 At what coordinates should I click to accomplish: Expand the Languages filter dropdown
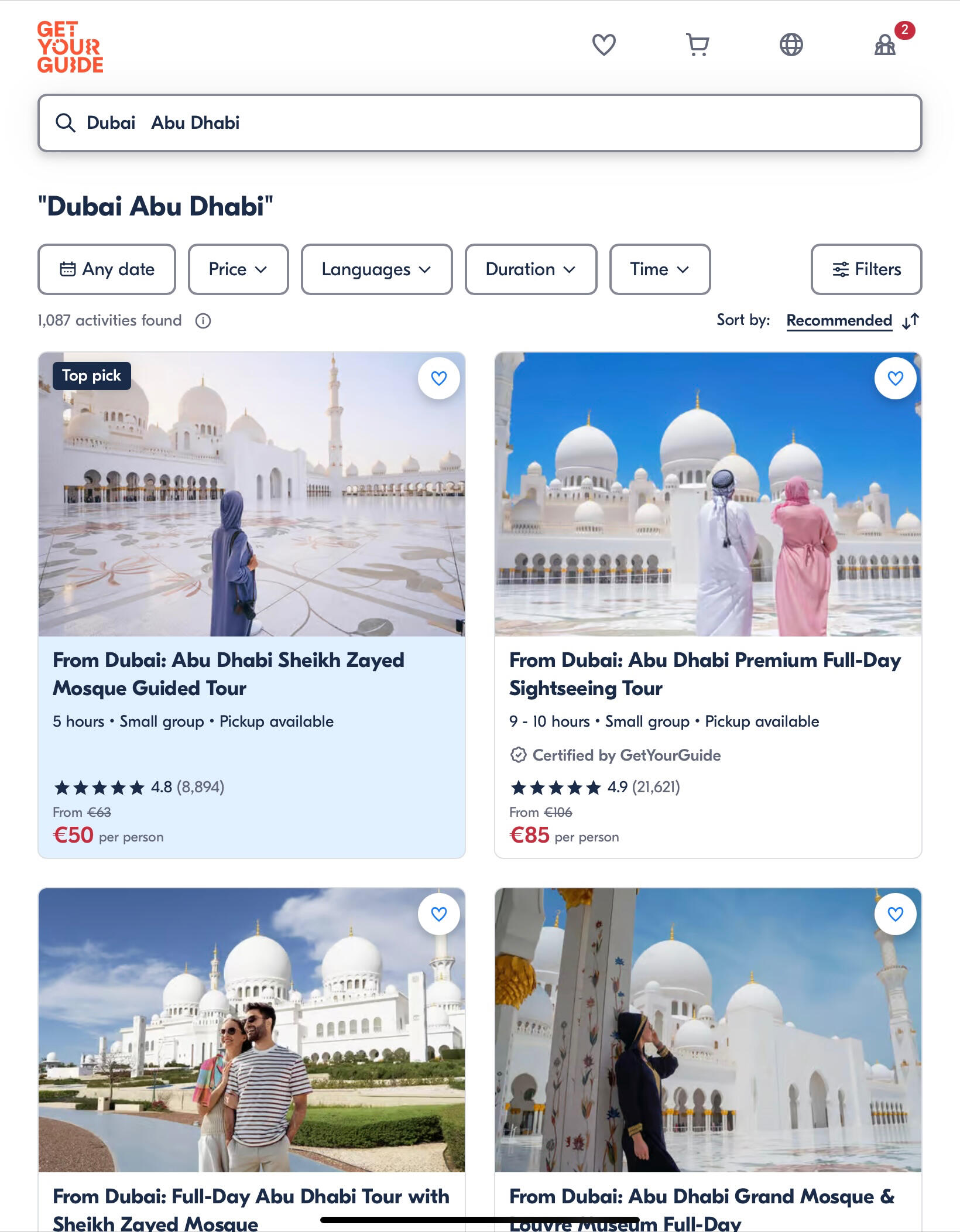coord(376,269)
